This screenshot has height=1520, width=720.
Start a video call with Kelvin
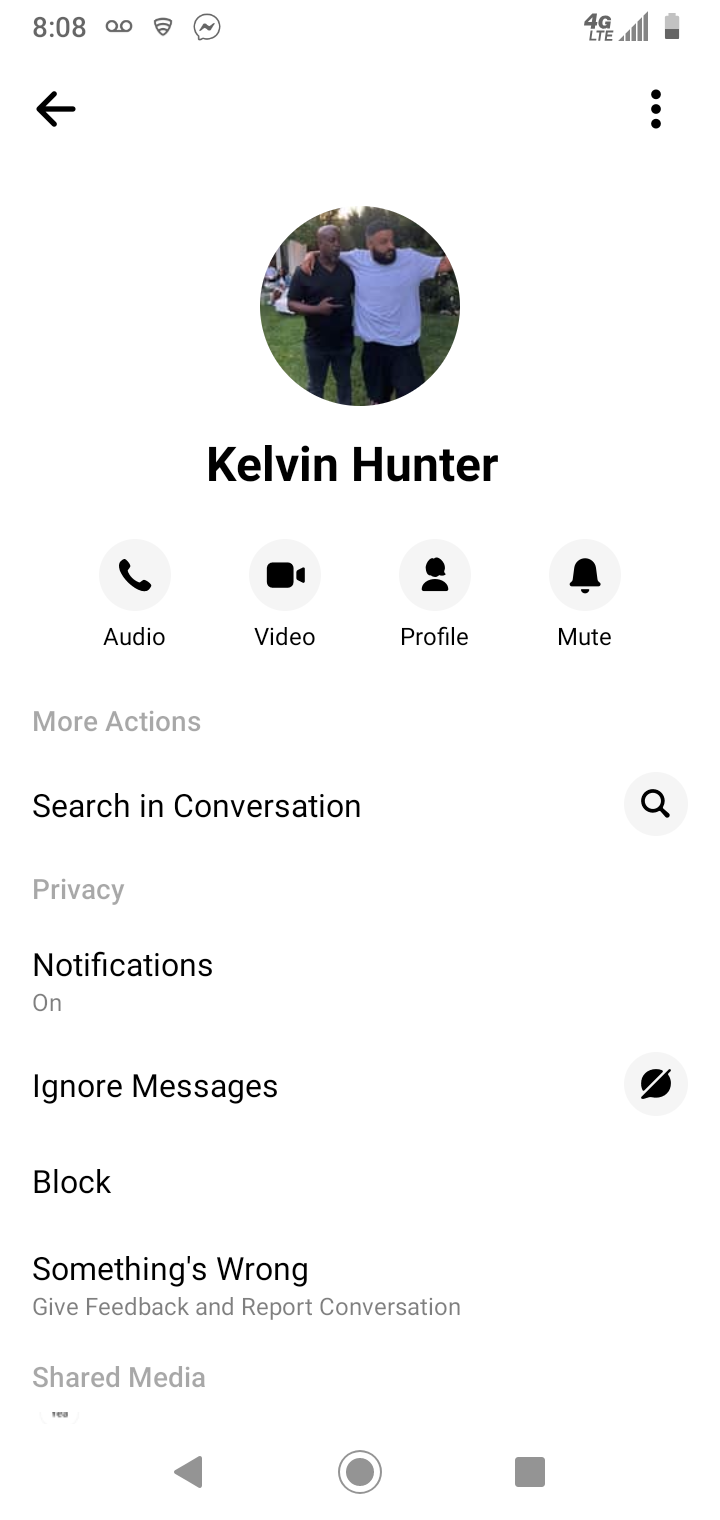click(285, 575)
